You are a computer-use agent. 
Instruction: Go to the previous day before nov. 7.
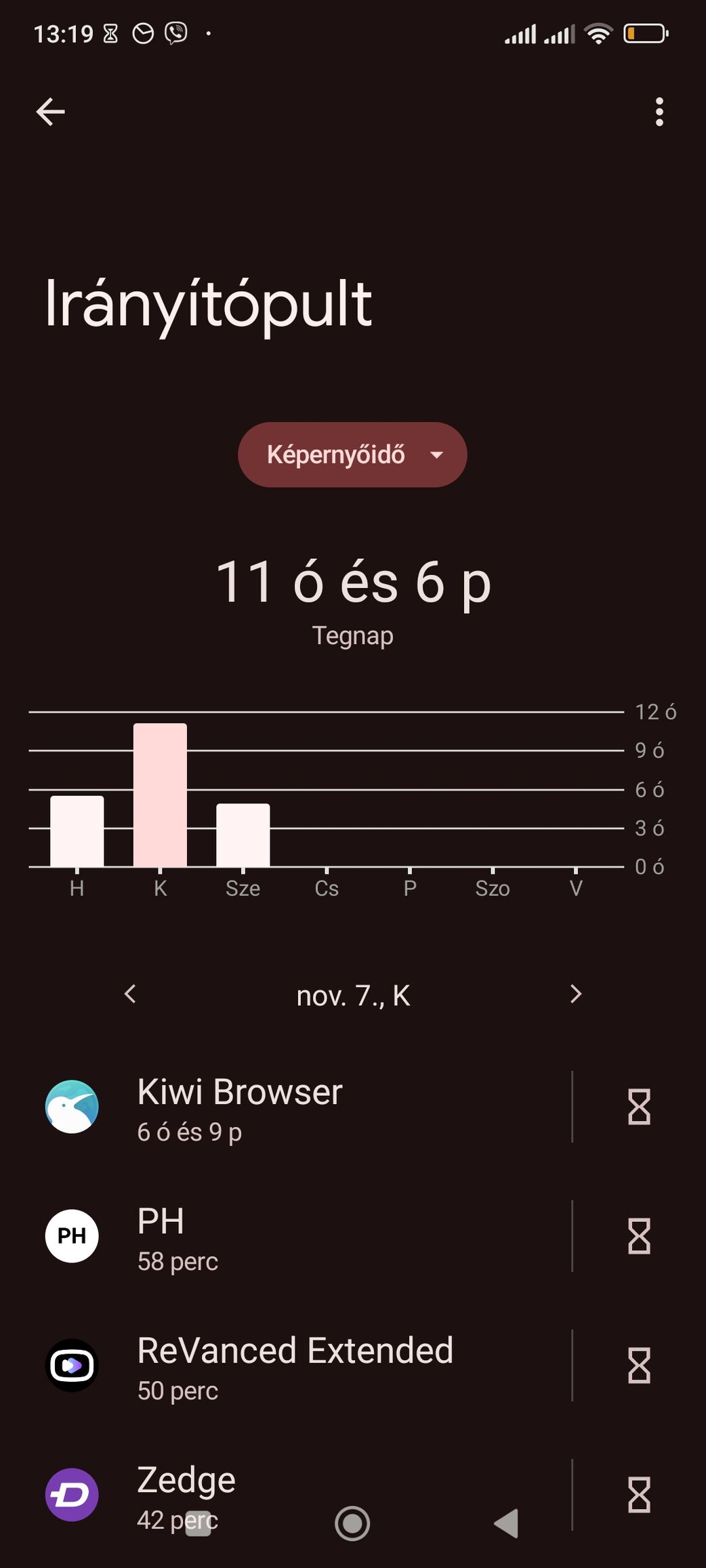tap(130, 994)
